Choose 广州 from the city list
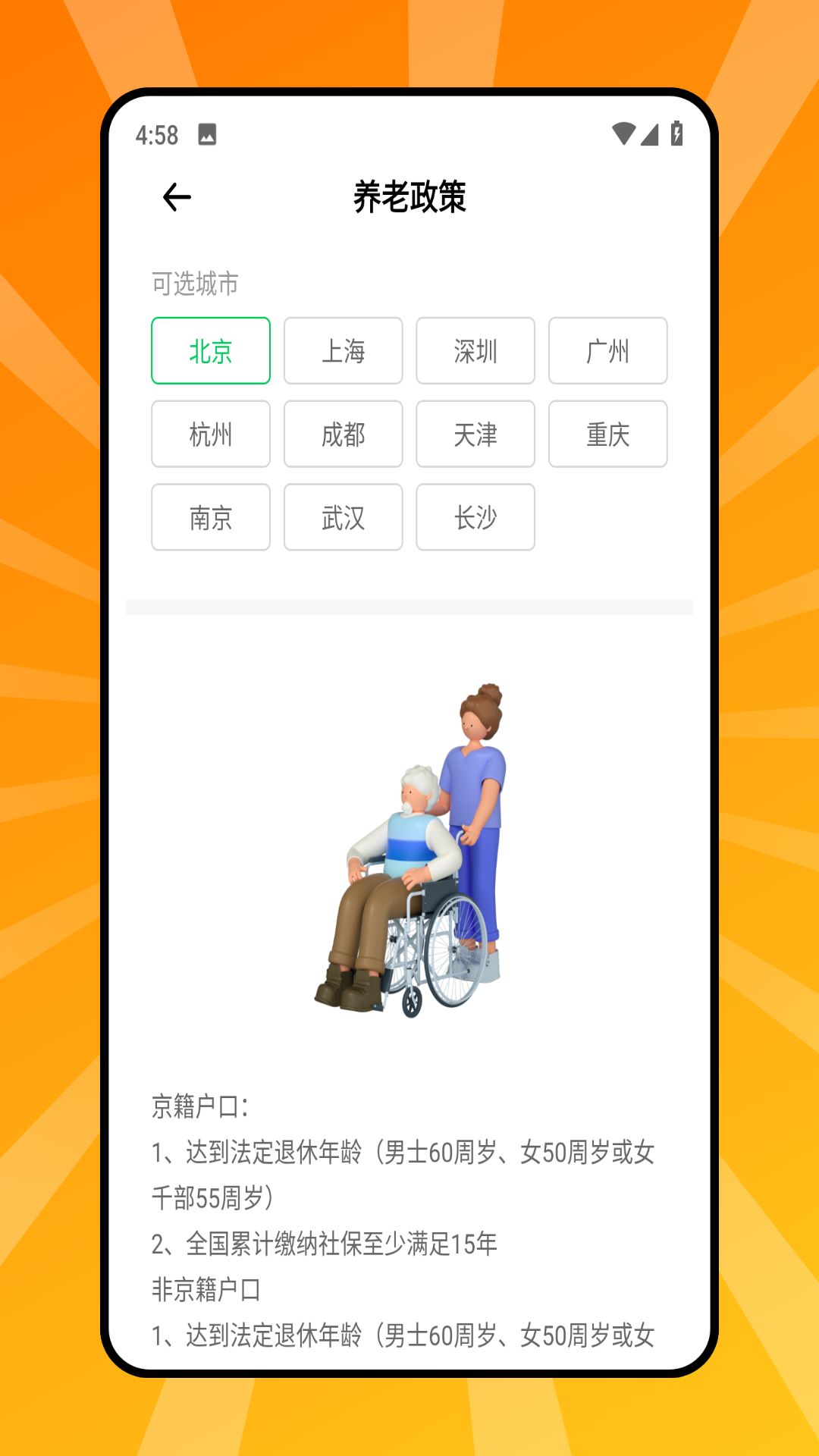Viewport: 819px width, 1456px height. pos(607,351)
